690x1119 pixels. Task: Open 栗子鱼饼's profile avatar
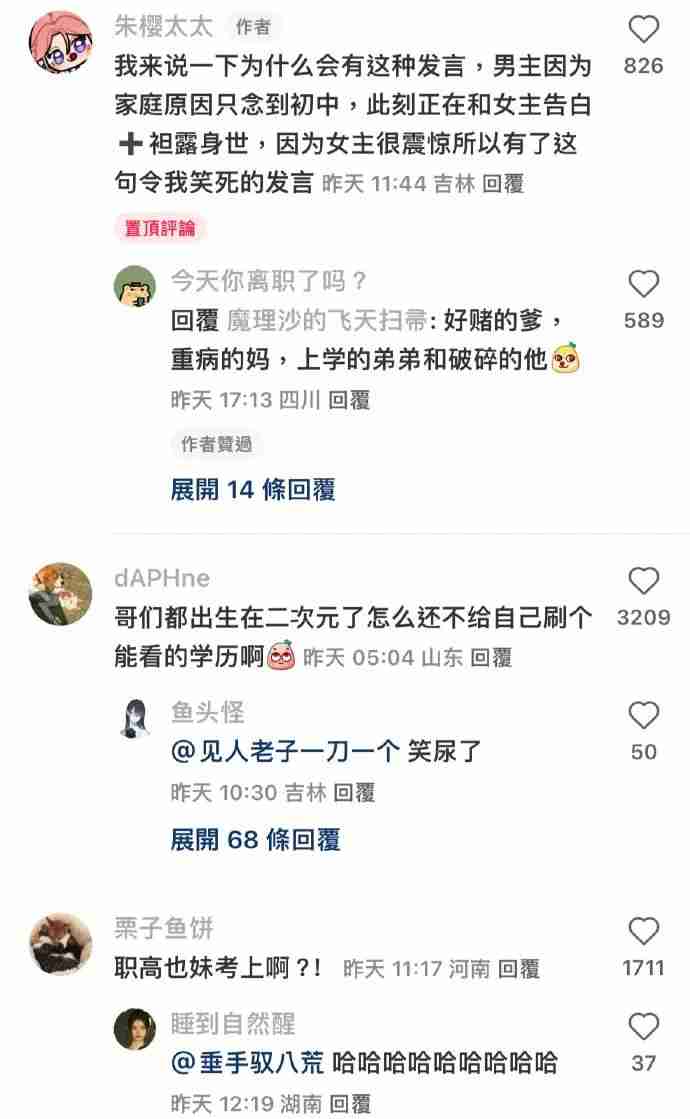point(61,944)
